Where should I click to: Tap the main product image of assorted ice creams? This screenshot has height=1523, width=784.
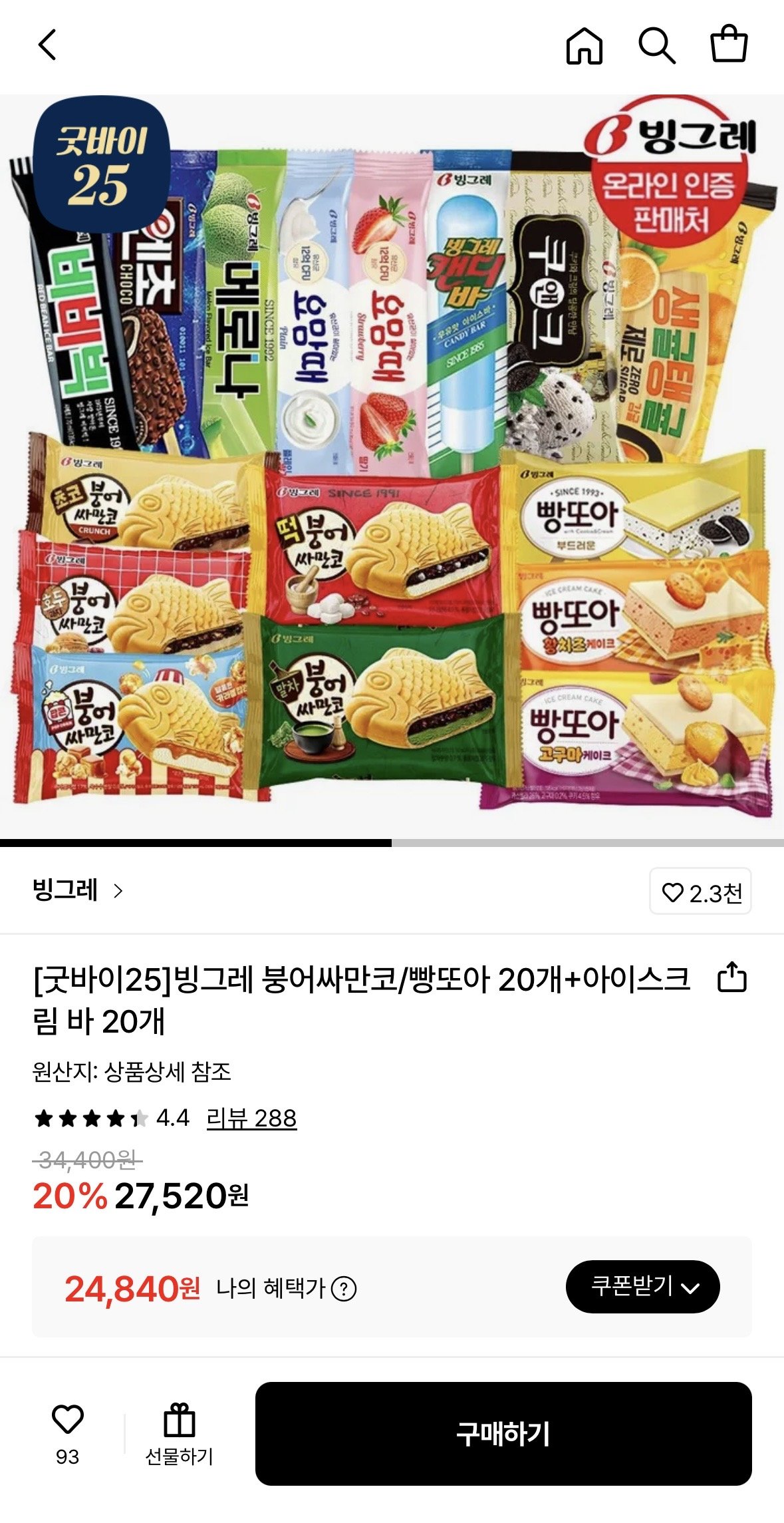[392, 466]
